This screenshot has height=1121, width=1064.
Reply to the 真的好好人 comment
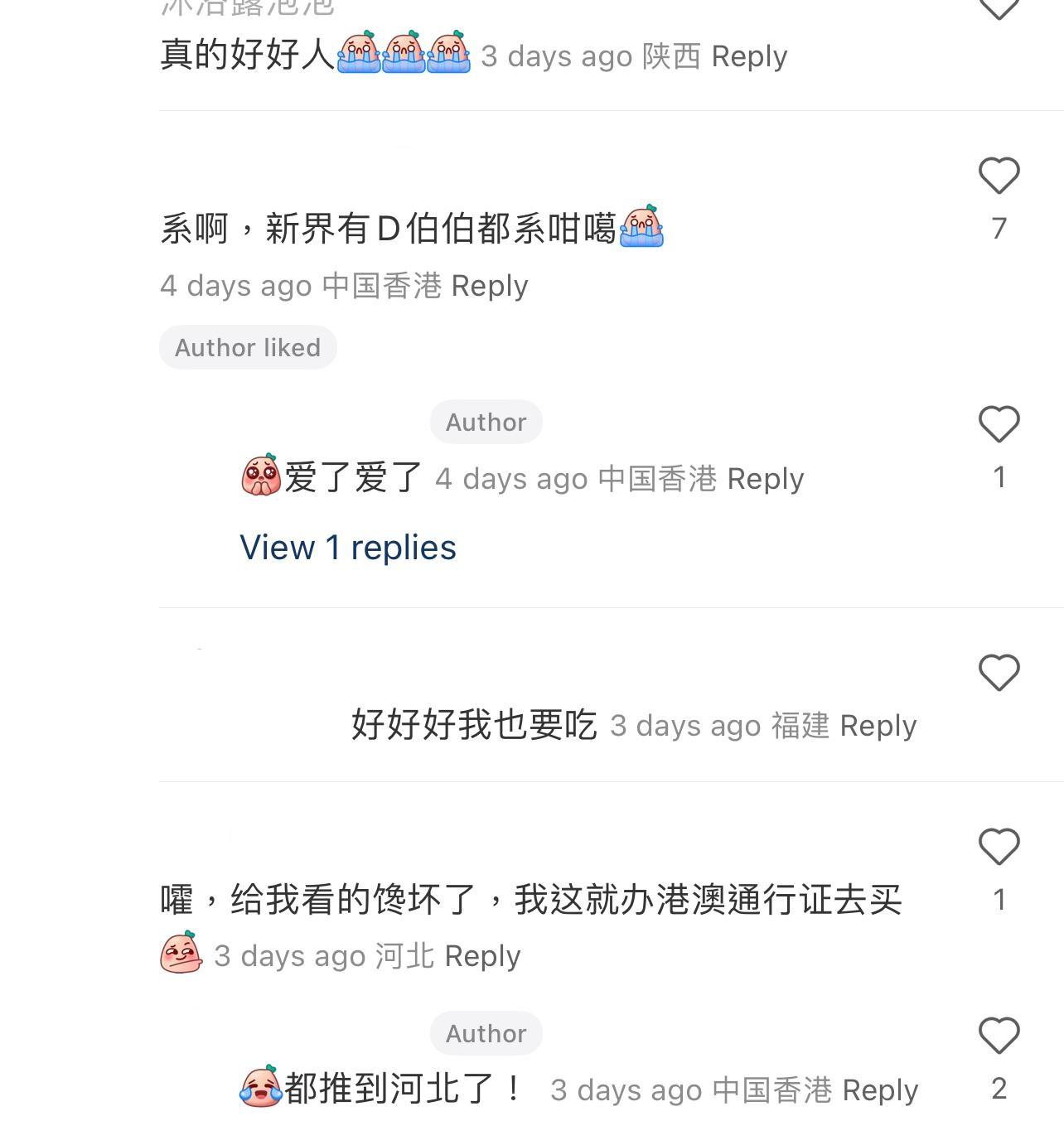coord(748,56)
